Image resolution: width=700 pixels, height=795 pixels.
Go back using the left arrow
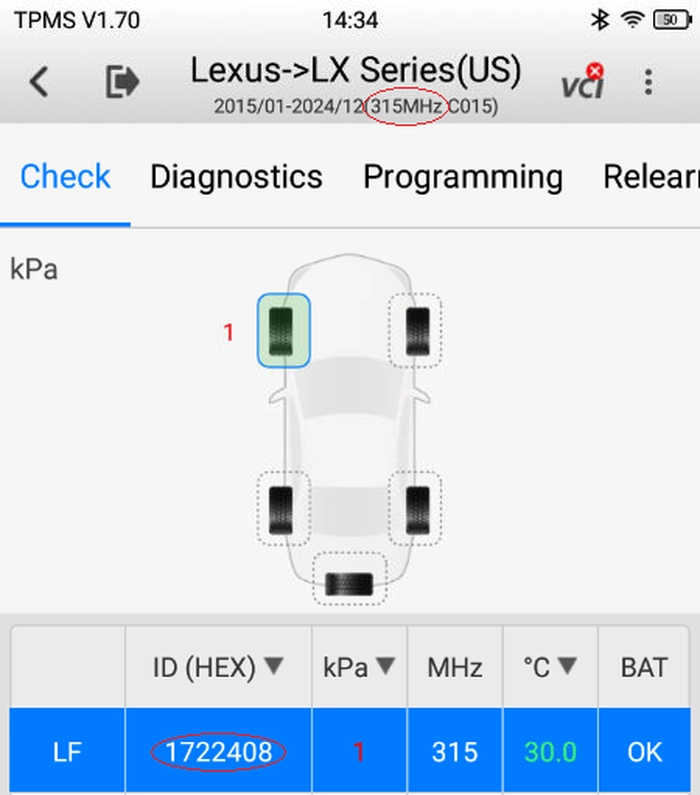[39, 82]
